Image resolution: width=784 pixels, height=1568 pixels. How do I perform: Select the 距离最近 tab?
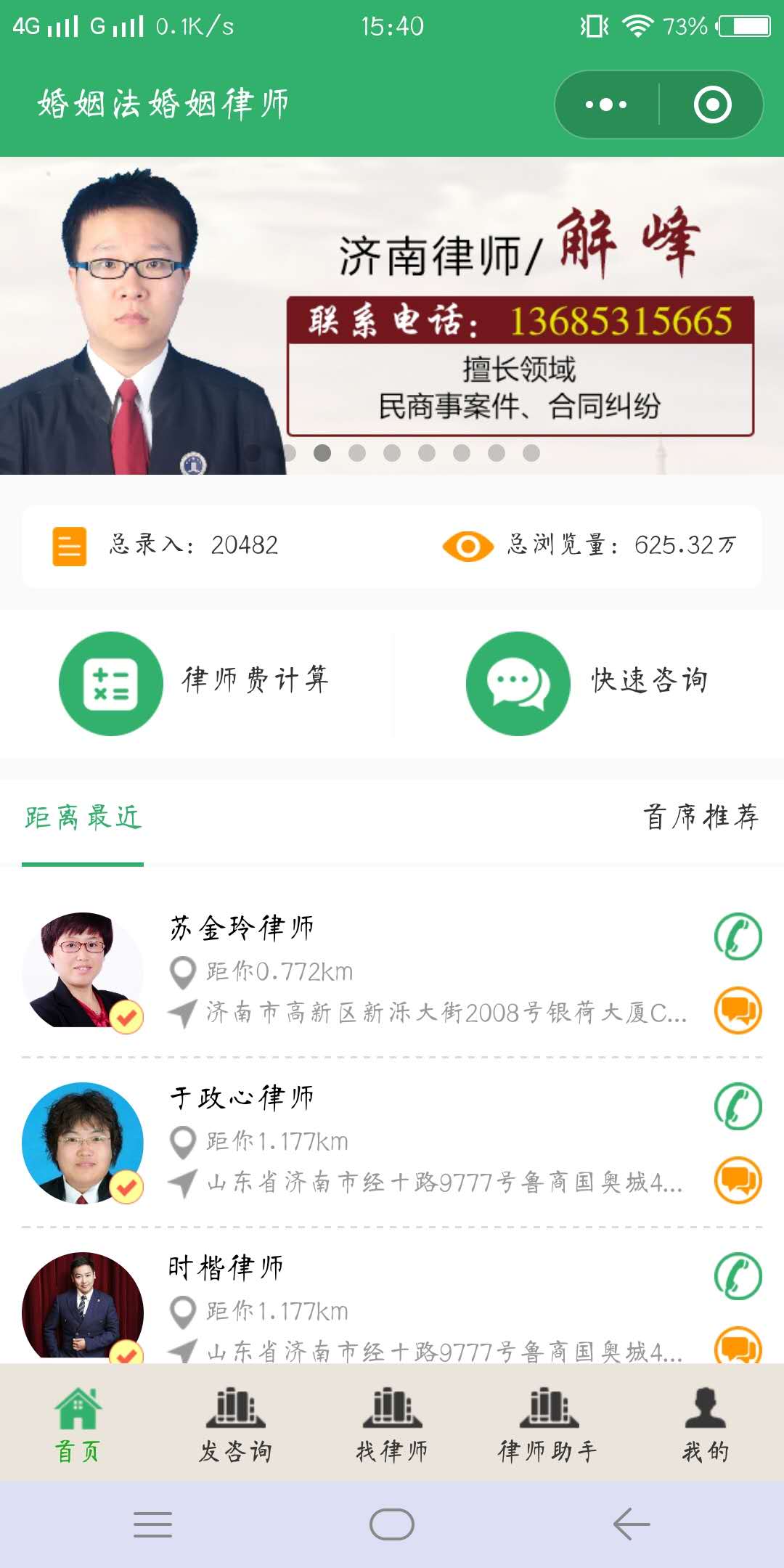pos(83,817)
